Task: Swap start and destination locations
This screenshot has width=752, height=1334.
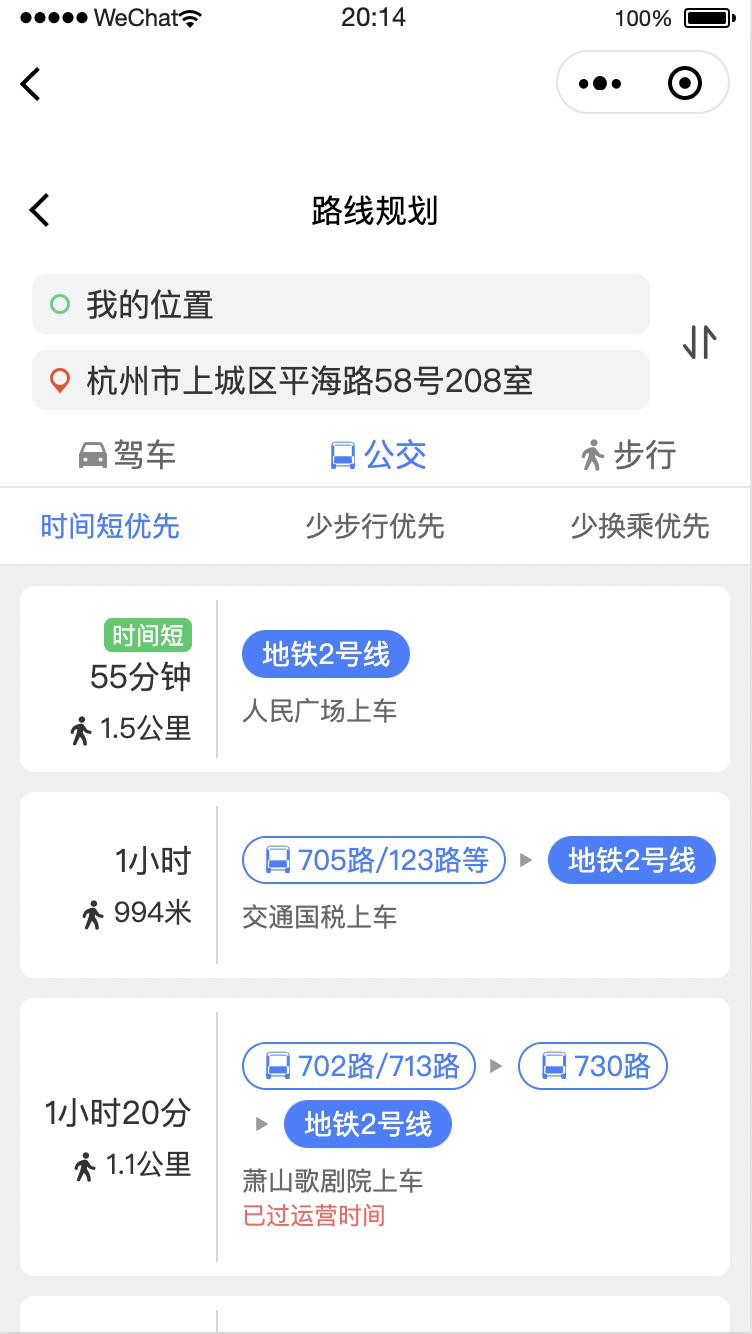Action: tap(700, 342)
